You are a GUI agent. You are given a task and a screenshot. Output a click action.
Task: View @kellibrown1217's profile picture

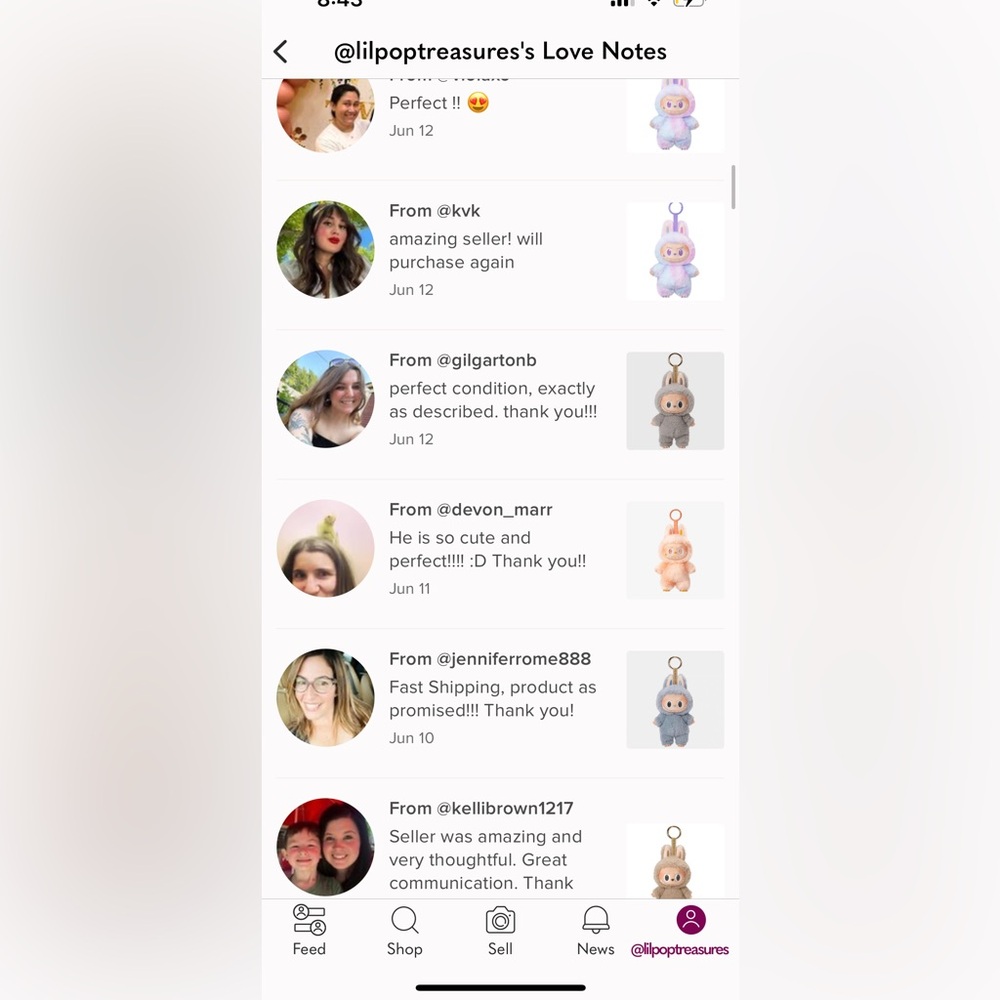tap(325, 847)
